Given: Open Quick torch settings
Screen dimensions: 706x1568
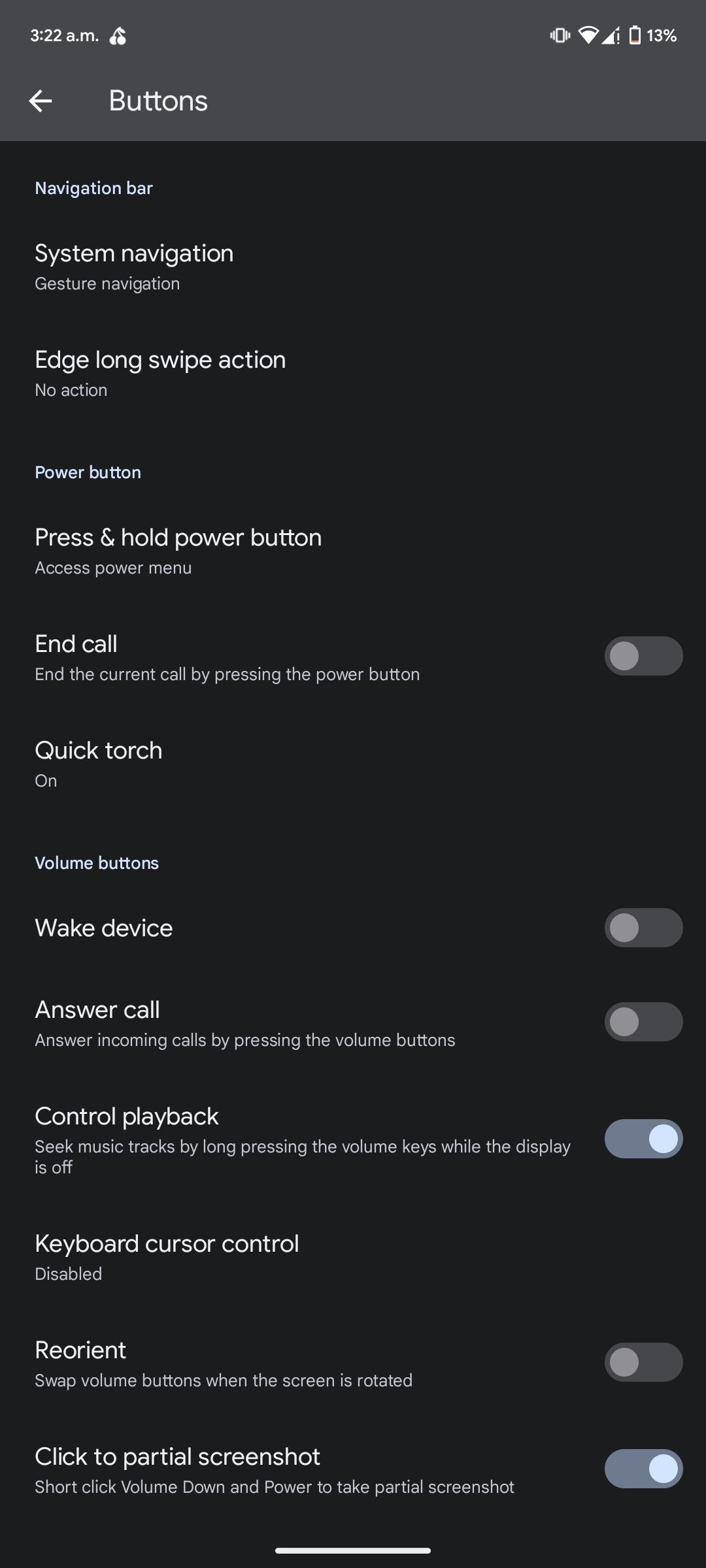Looking at the screenshot, I should (98, 763).
